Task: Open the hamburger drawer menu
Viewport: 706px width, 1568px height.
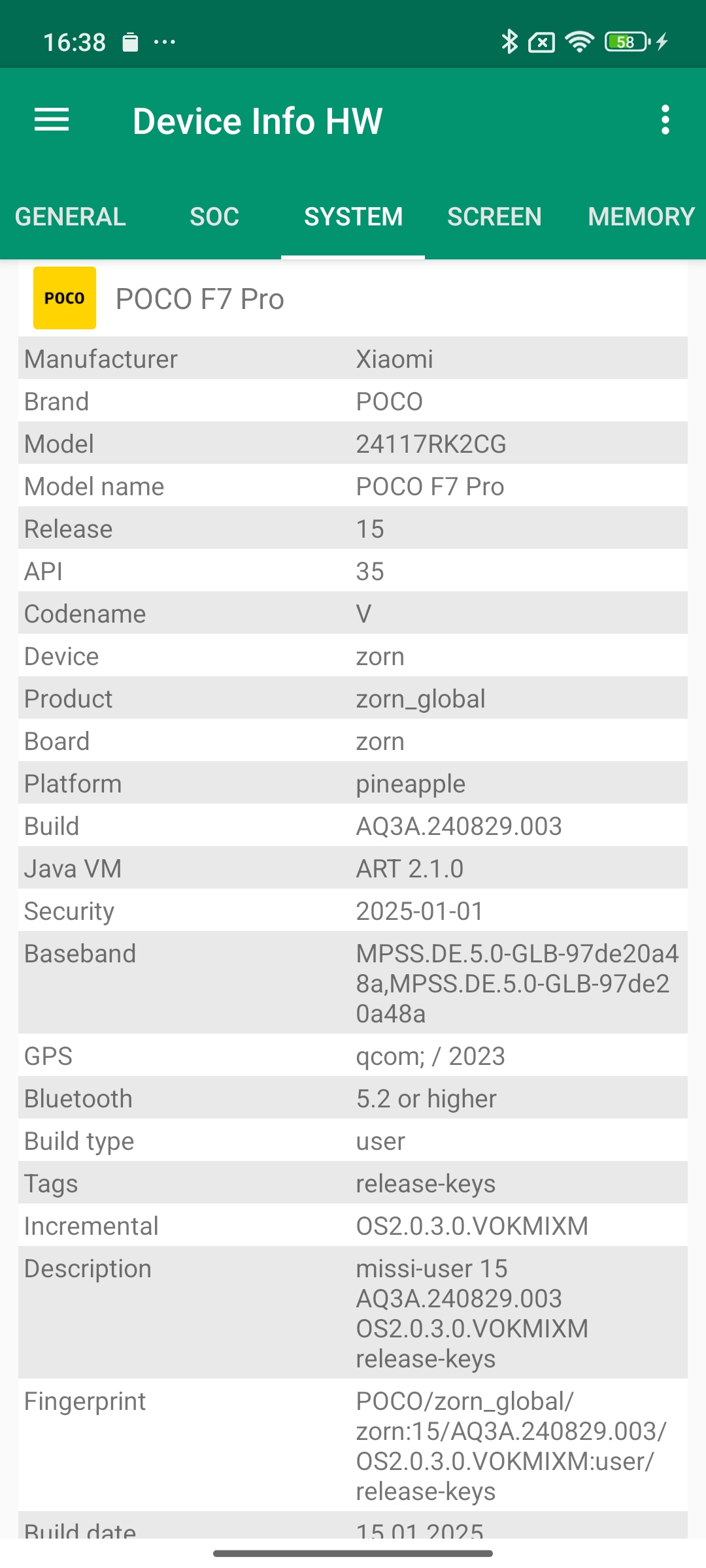Action: [52, 120]
